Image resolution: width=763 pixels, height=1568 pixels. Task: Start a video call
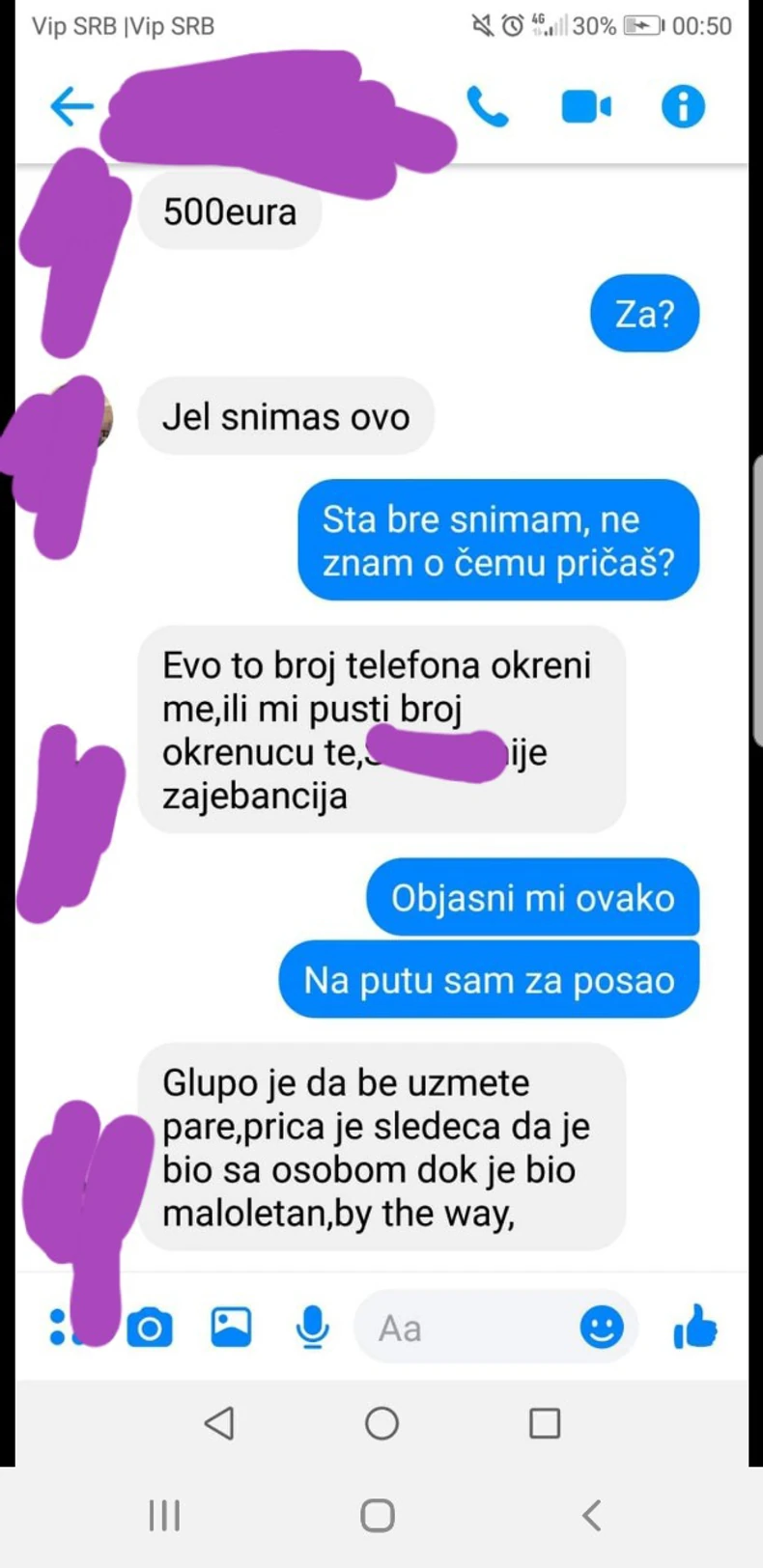click(586, 106)
